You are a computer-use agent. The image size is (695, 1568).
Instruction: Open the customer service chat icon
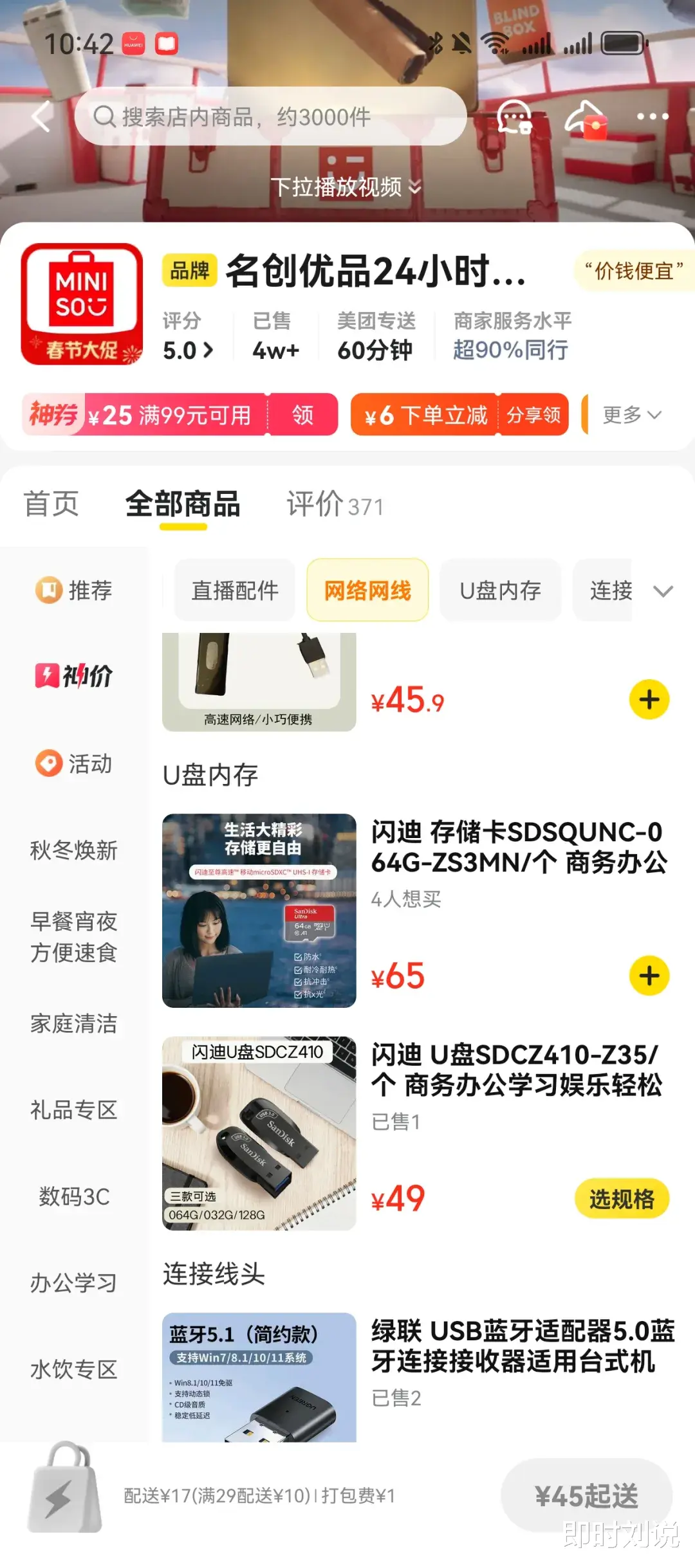514,117
